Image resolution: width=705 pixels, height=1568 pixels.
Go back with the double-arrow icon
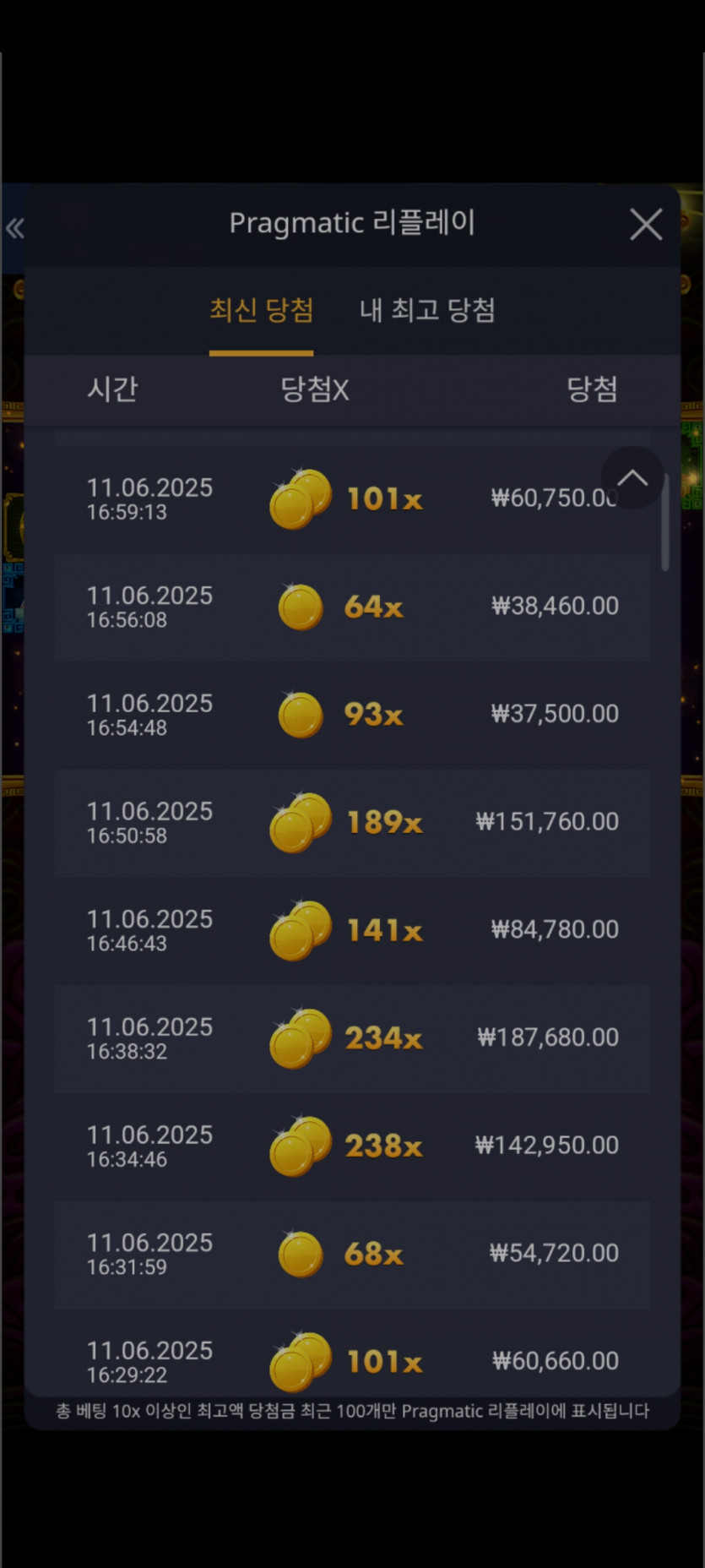(x=15, y=228)
